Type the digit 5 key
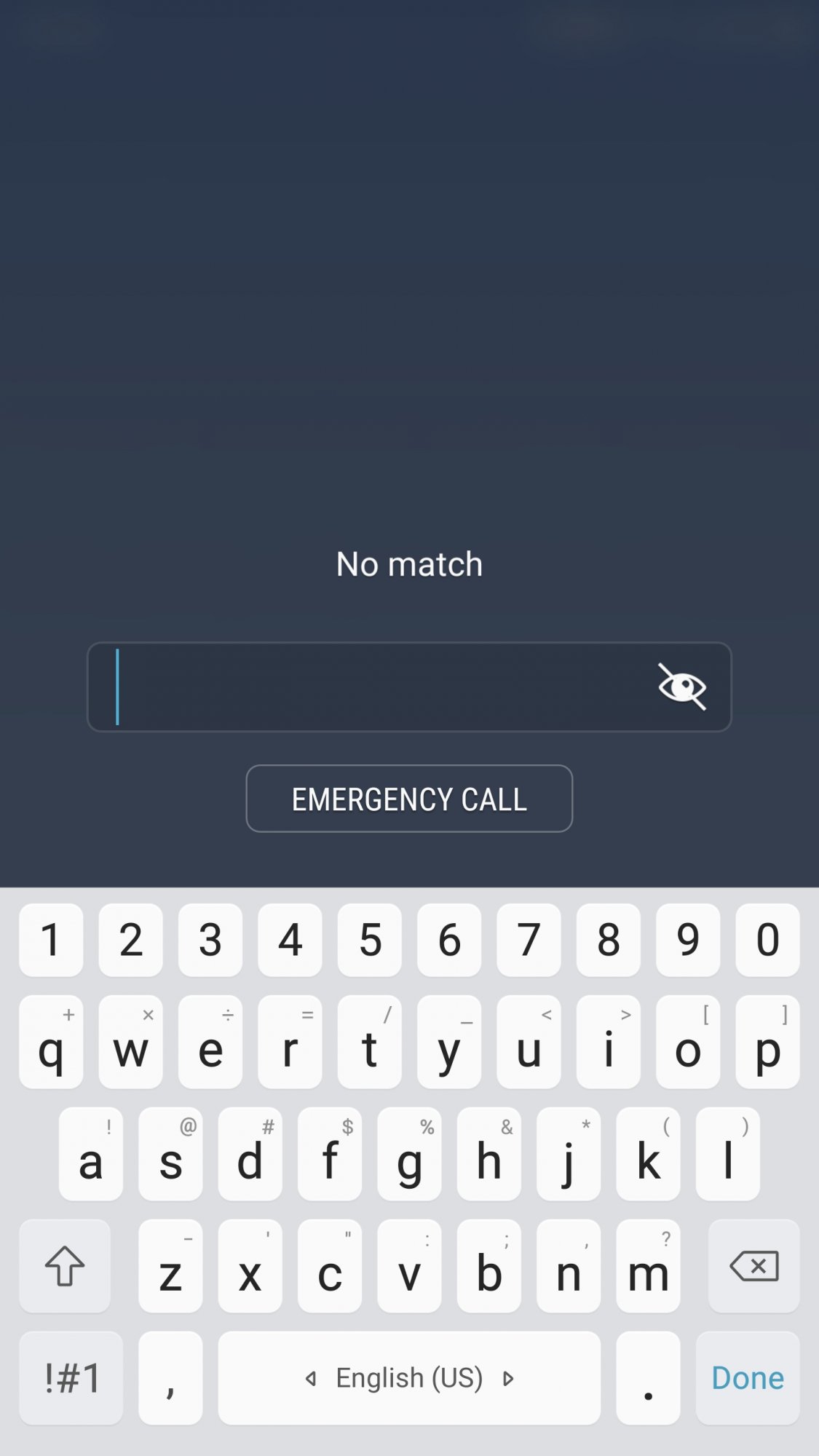 coord(370,940)
